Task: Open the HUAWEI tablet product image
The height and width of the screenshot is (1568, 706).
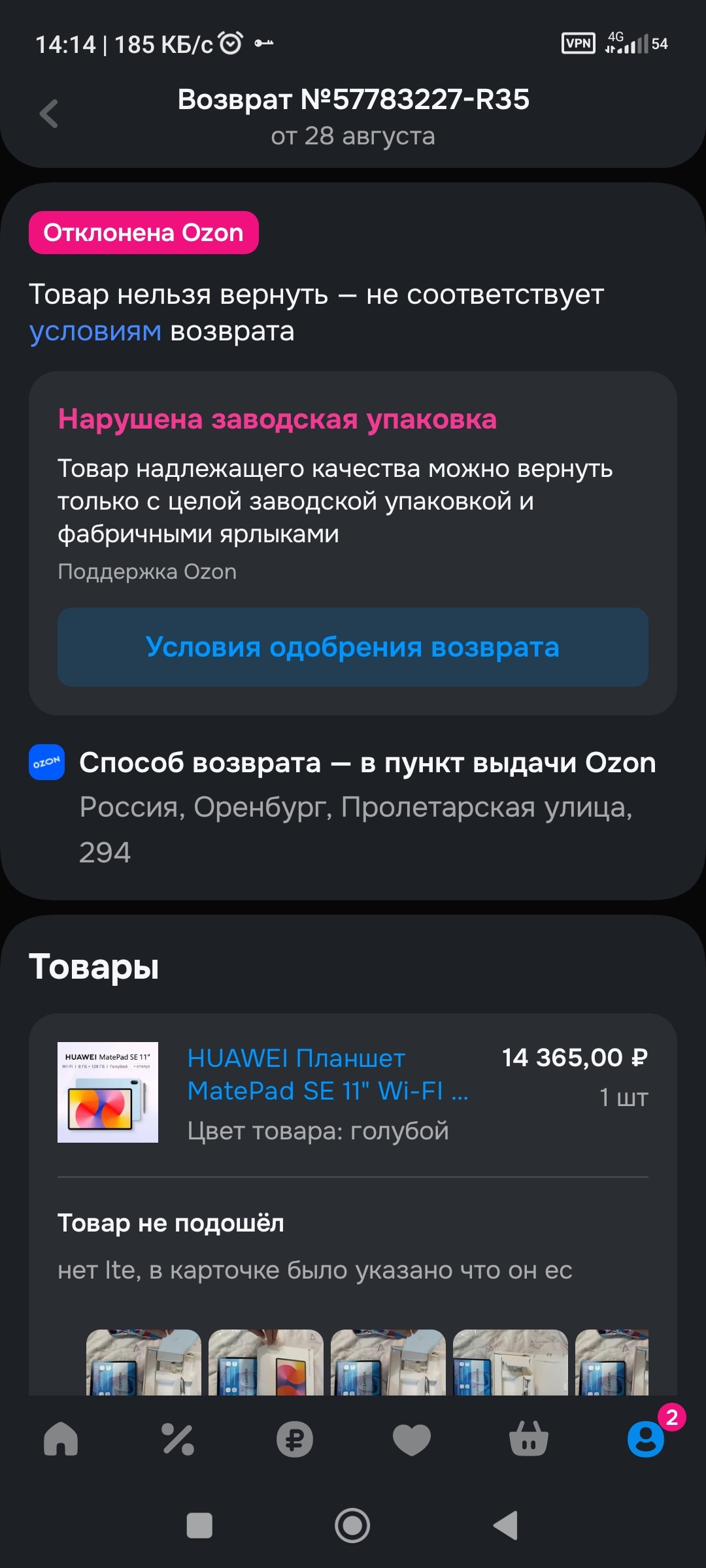Action: (x=108, y=1092)
